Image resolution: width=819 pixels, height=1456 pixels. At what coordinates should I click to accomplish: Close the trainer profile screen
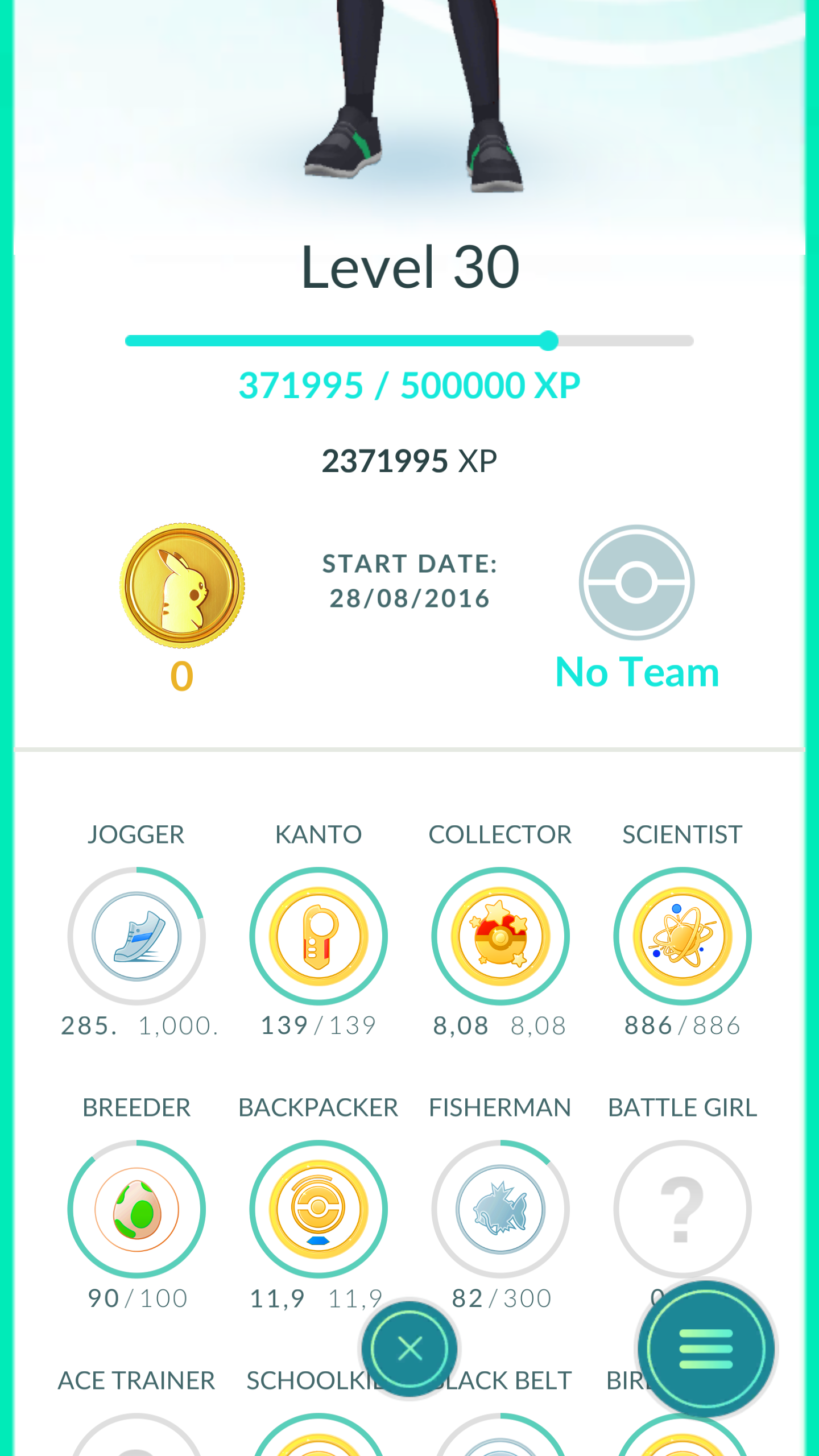[x=409, y=1348]
